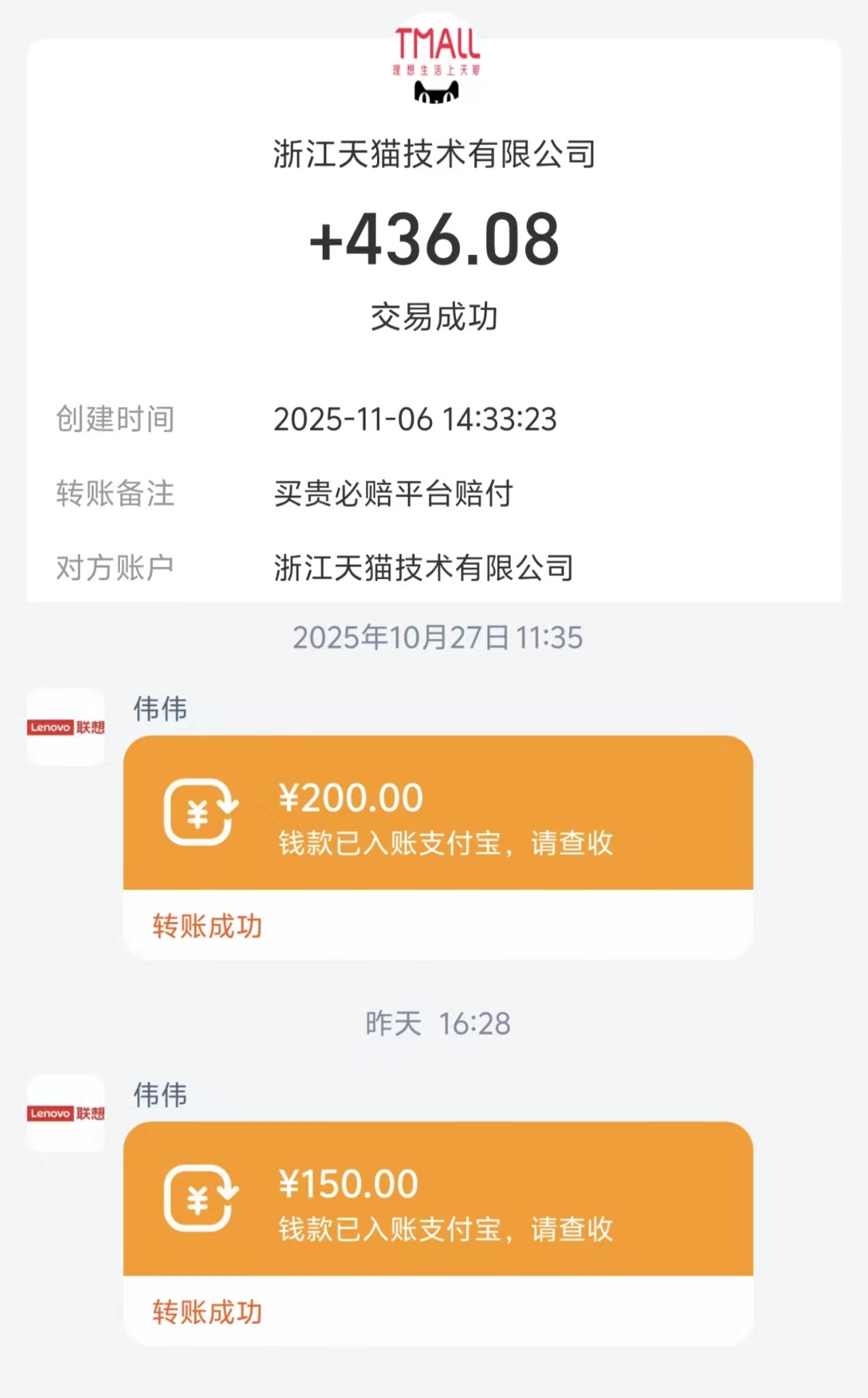Click 转账成功 under the ¥200 transfer
Screen dimensions: 868x1398
208,924
